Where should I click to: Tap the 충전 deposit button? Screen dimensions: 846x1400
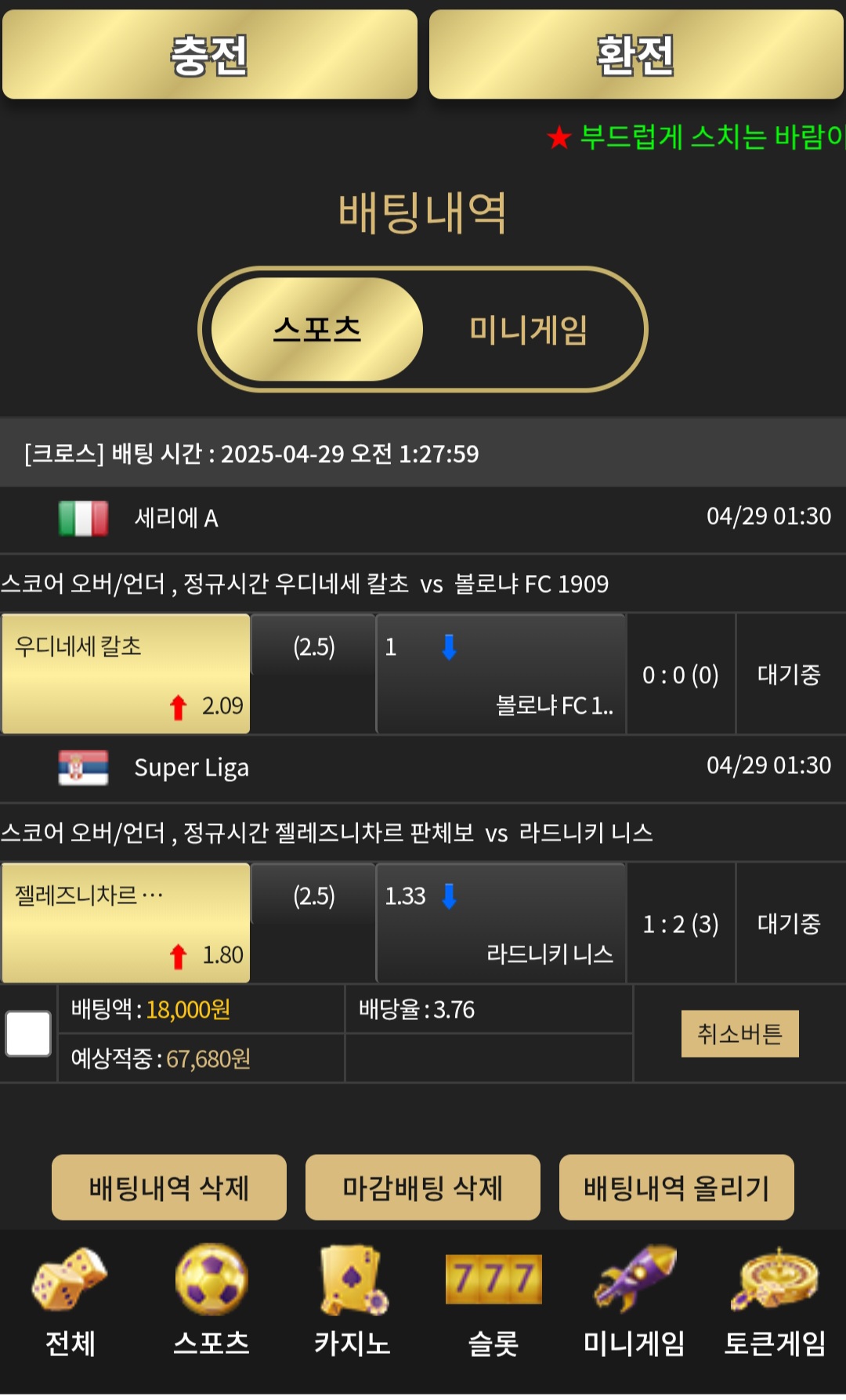pos(210,54)
